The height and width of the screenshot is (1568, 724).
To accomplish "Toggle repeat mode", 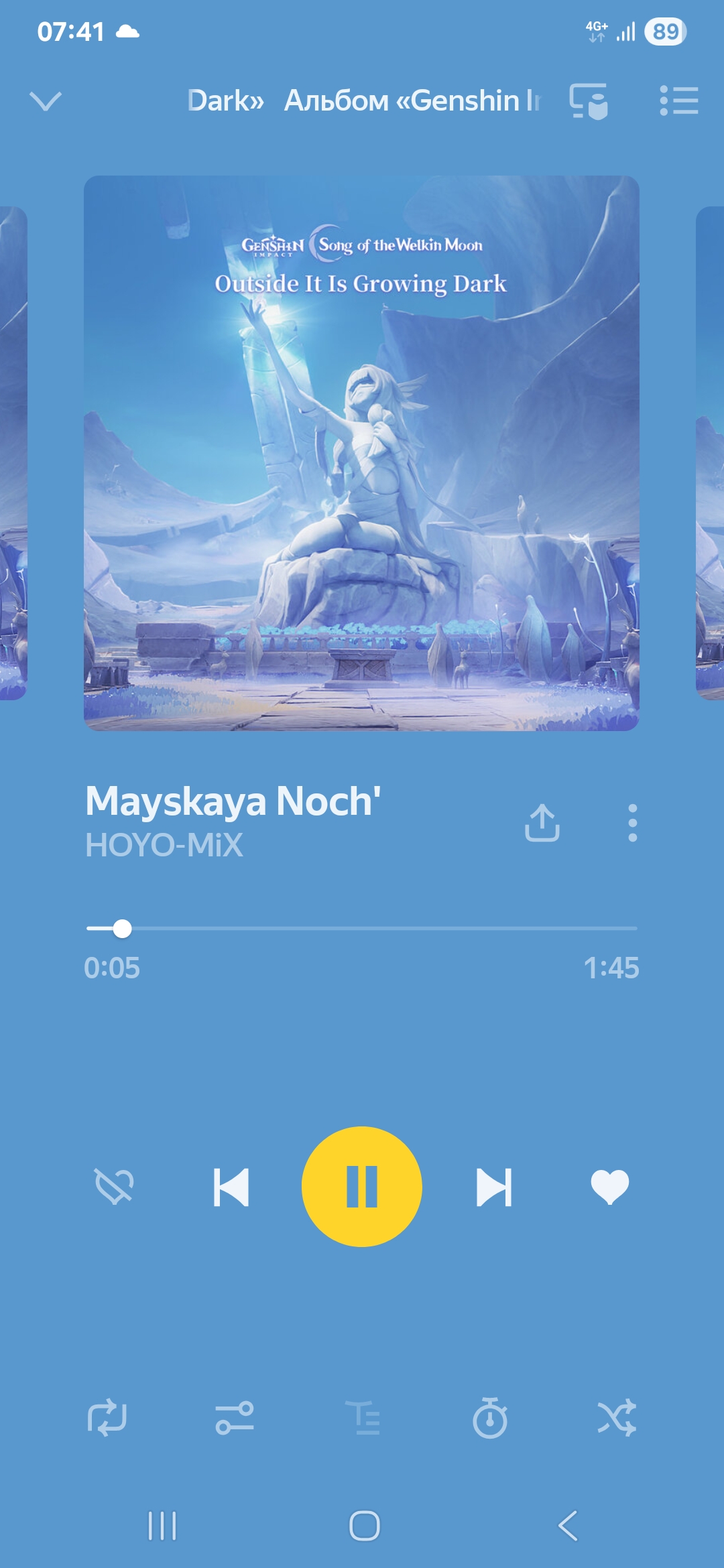I will click(107, 1417).
